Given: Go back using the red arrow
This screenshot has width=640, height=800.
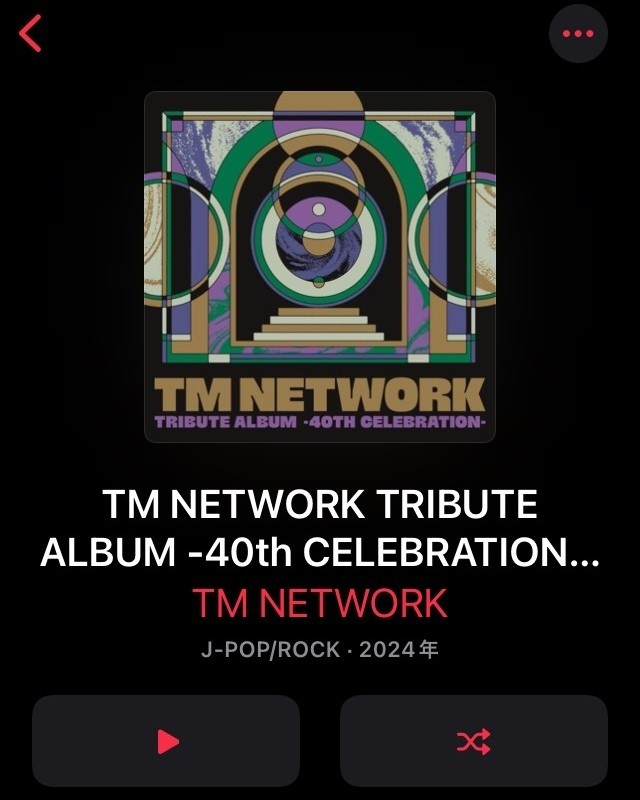Looking at the screenshot, I should (x=31, y=33).
